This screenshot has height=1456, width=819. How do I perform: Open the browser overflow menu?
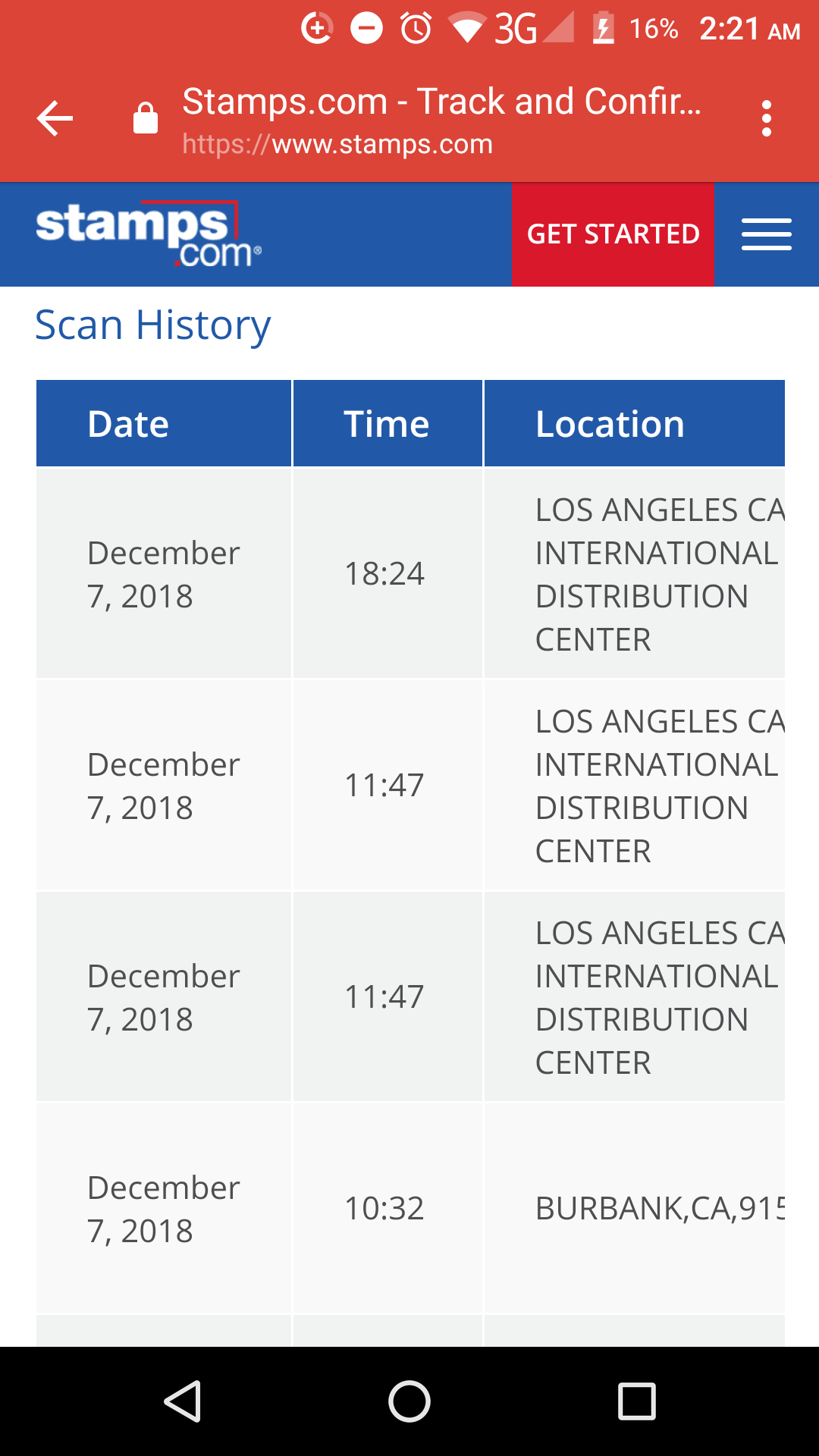(767, 118)
